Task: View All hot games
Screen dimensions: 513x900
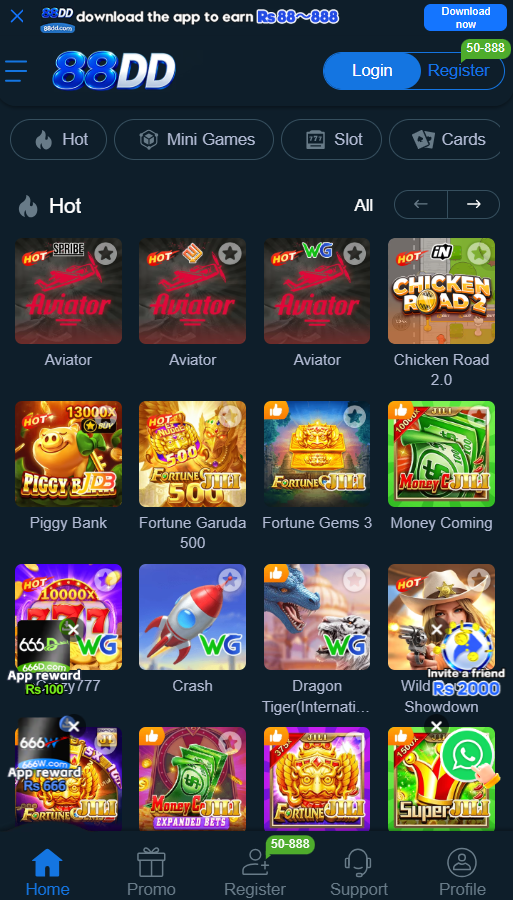Action: 363,205
